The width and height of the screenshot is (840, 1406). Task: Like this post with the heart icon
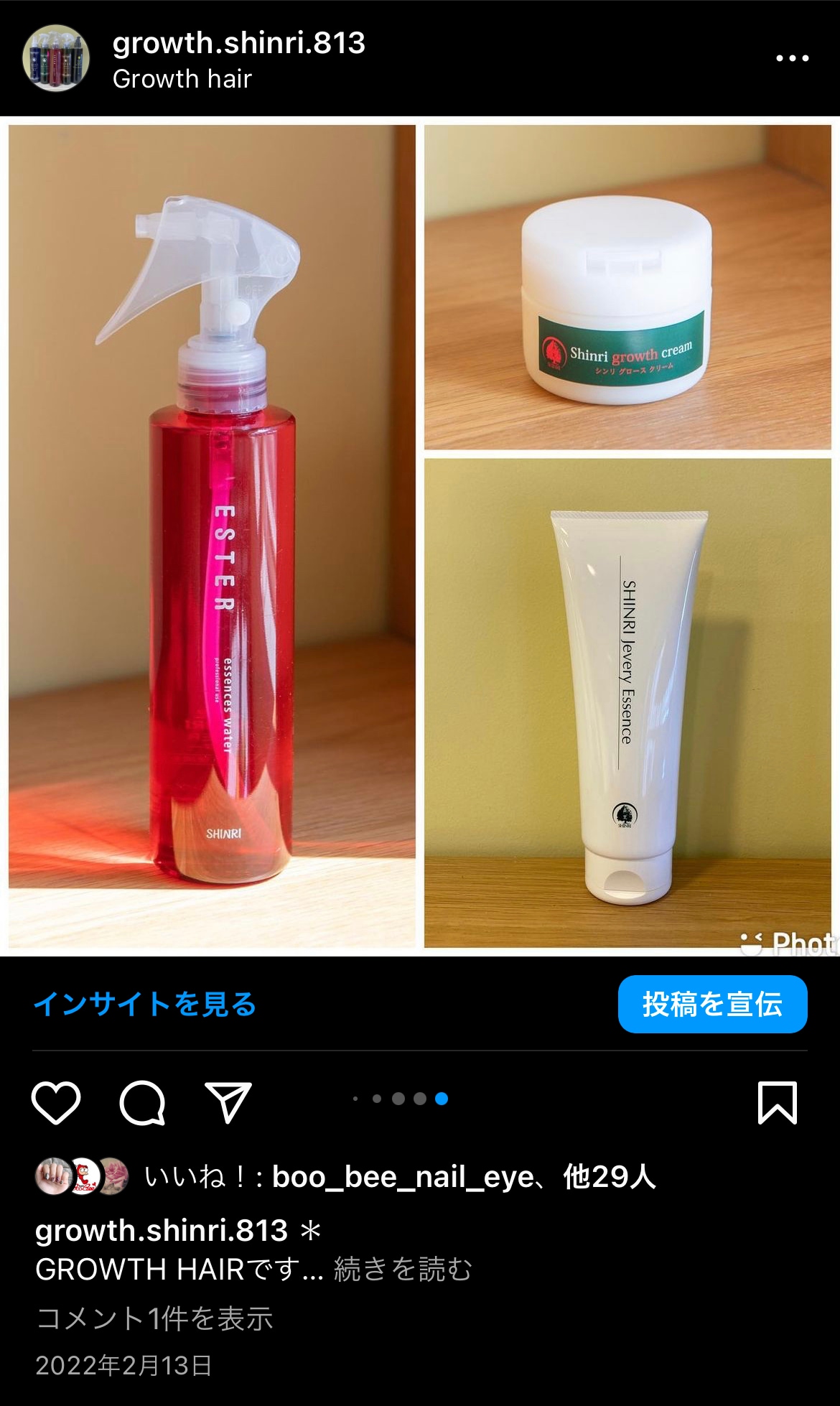pyautogui.click(x=56, y=1102)
